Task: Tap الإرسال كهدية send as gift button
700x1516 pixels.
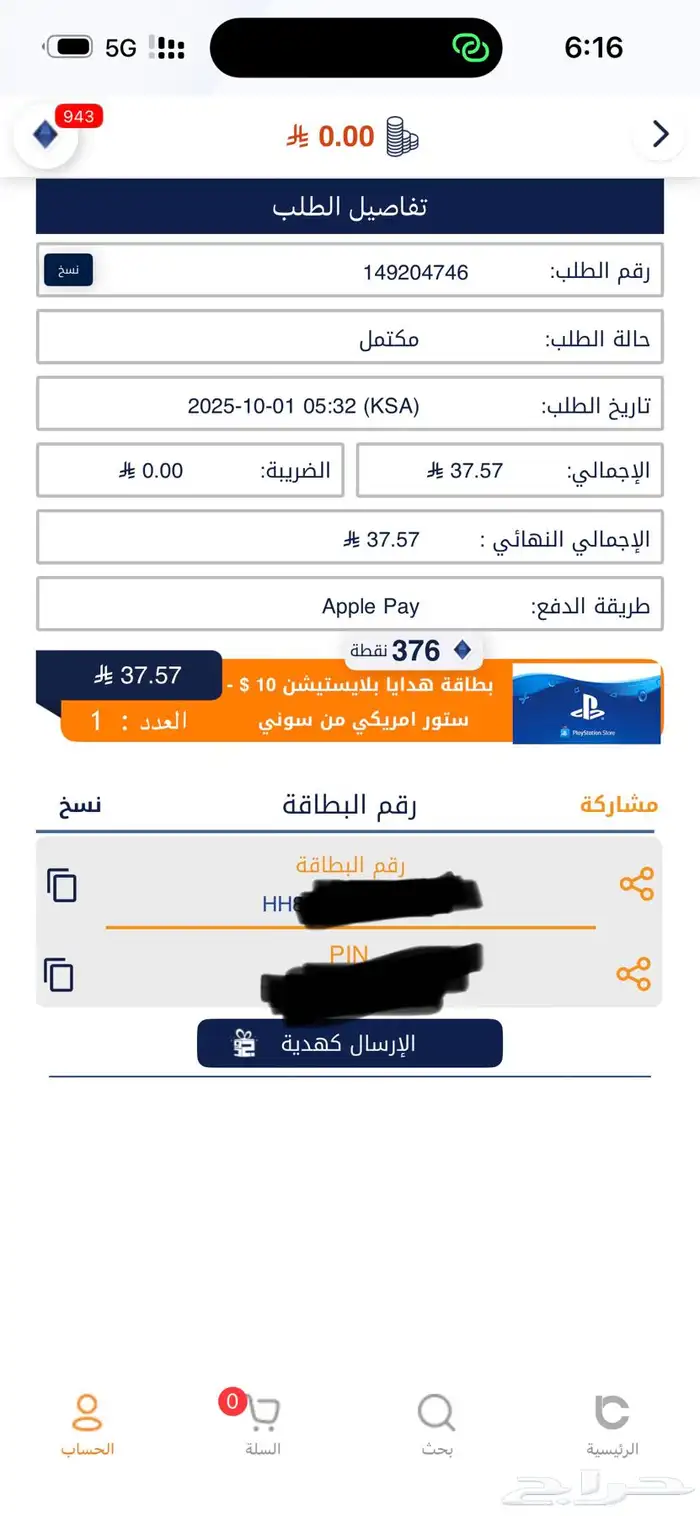Action: [349, 1044]
